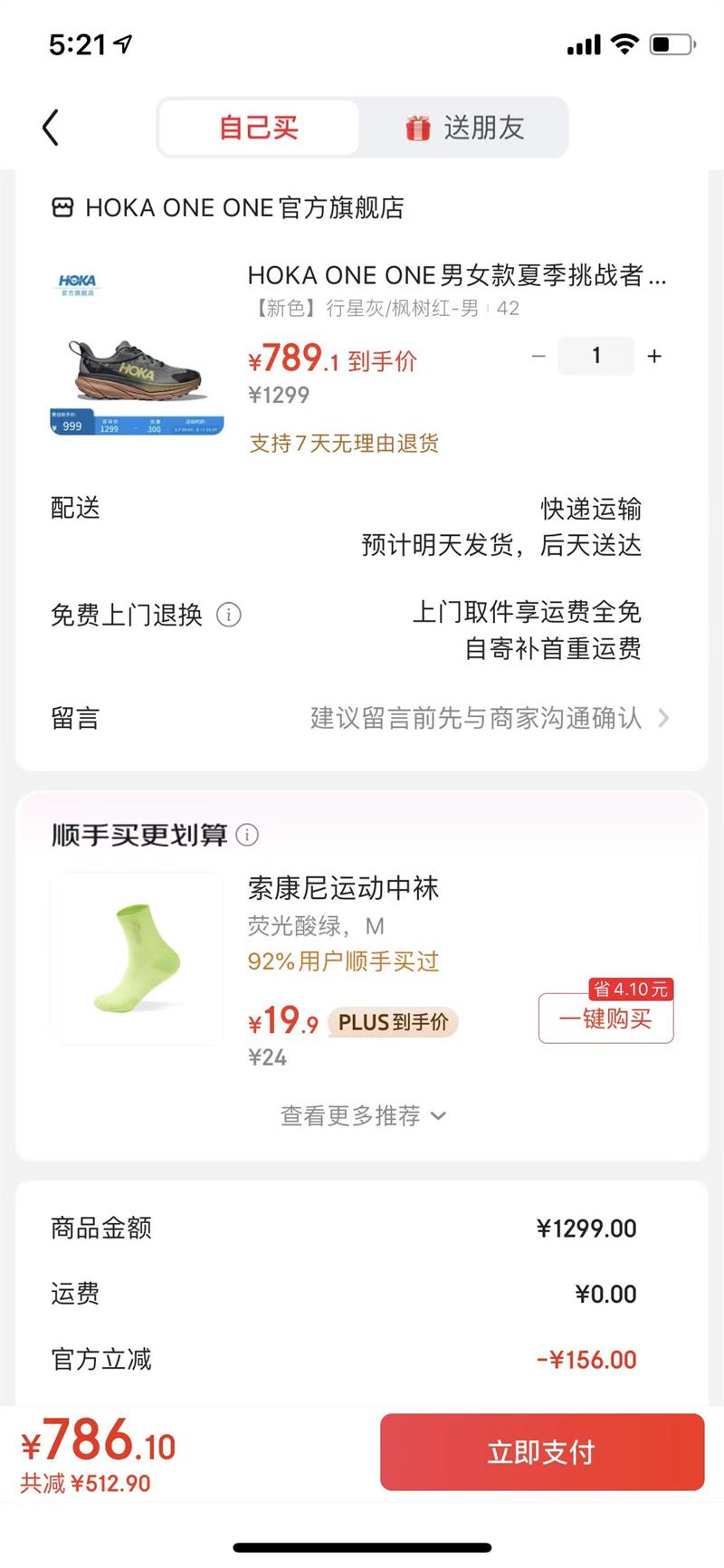Screen dimensions: 724x1568
Task: Switch to the 送朋友 tab
Action: pos(464,128)
